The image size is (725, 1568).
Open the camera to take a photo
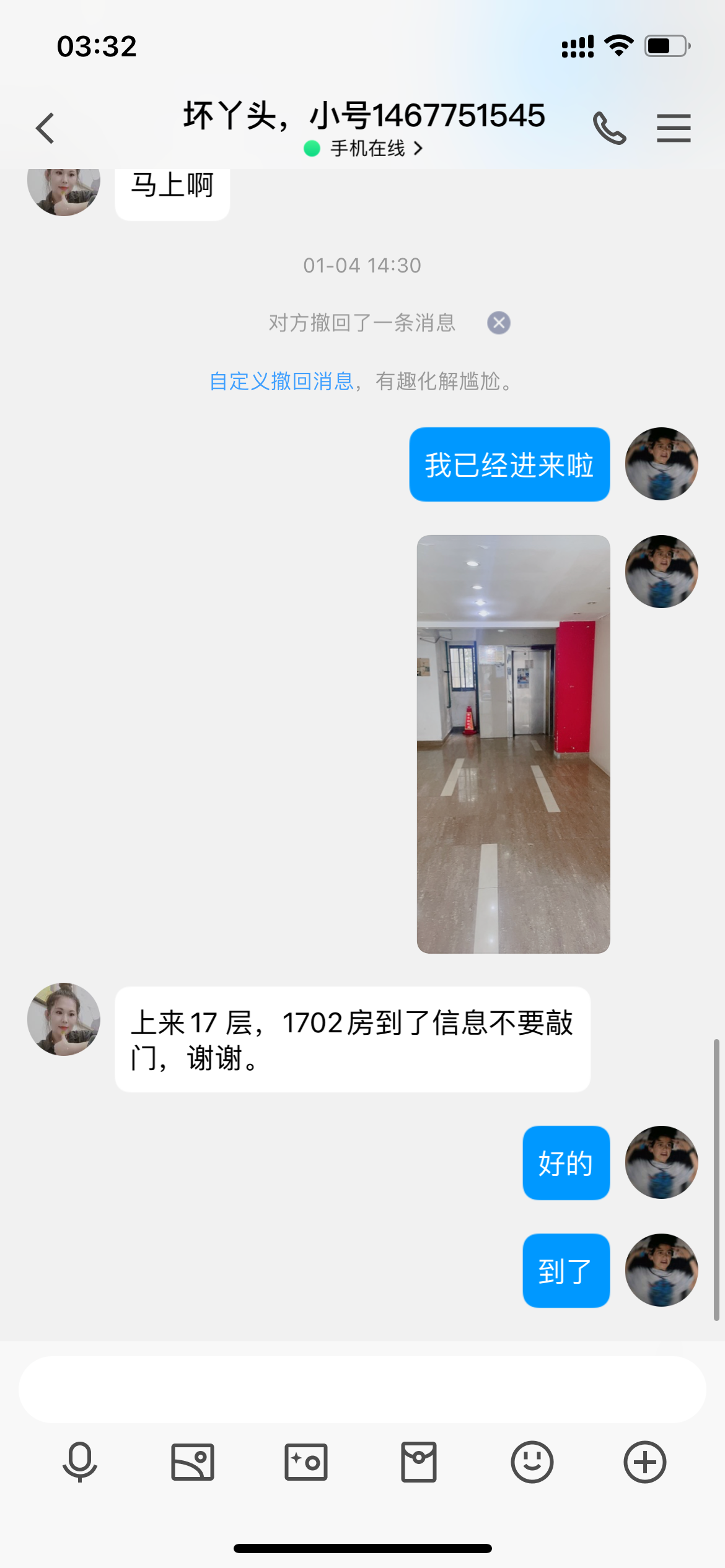pos(306,1462)
